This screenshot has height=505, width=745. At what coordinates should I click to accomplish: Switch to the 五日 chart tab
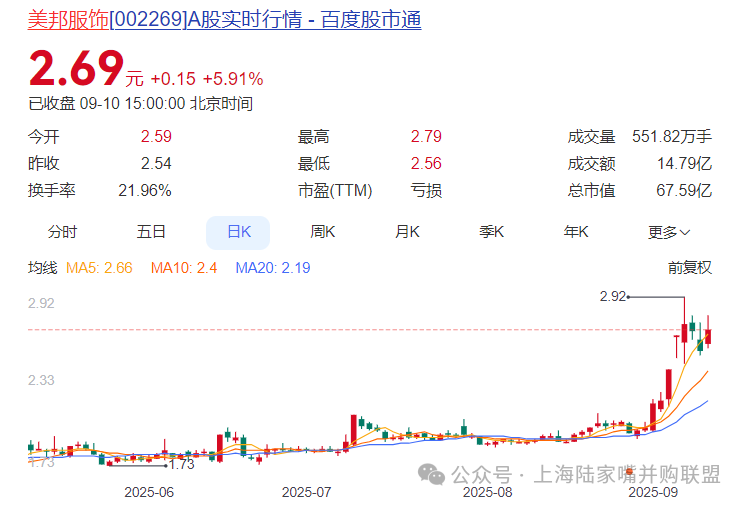click(x=152, y=232)
